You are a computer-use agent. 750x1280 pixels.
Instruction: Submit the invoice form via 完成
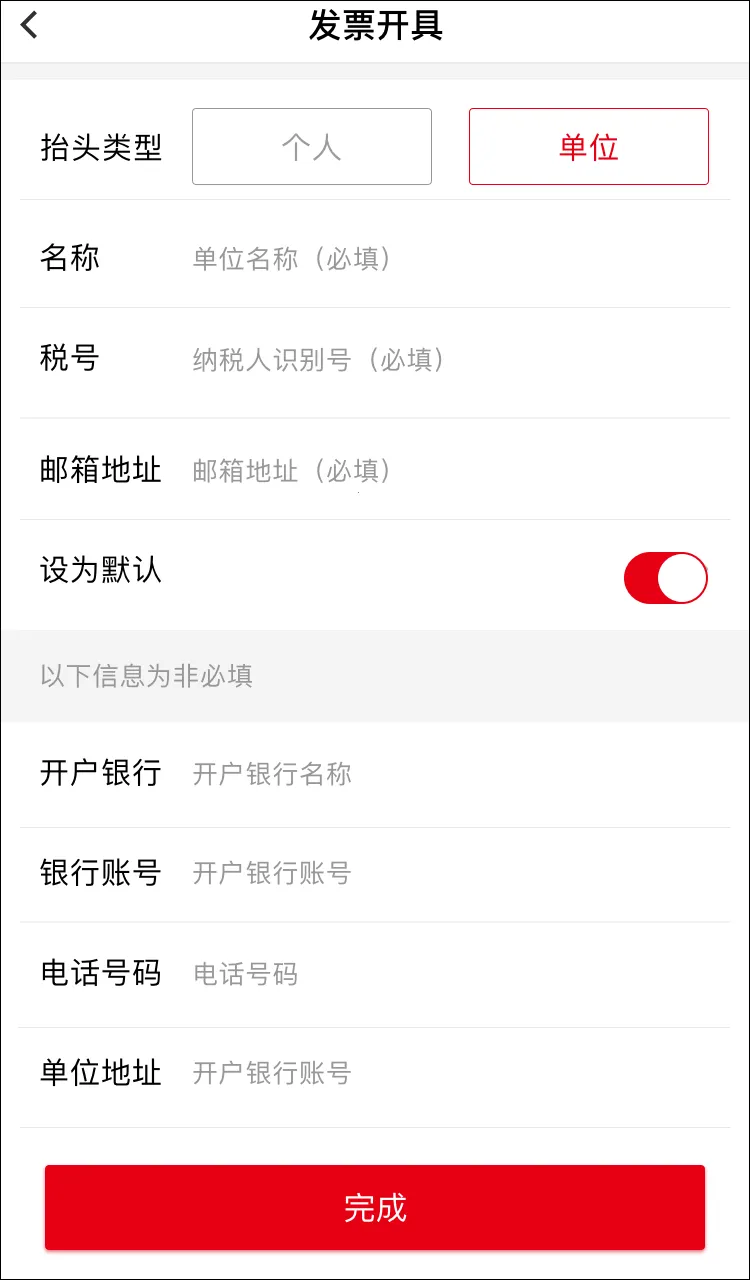375,1208
